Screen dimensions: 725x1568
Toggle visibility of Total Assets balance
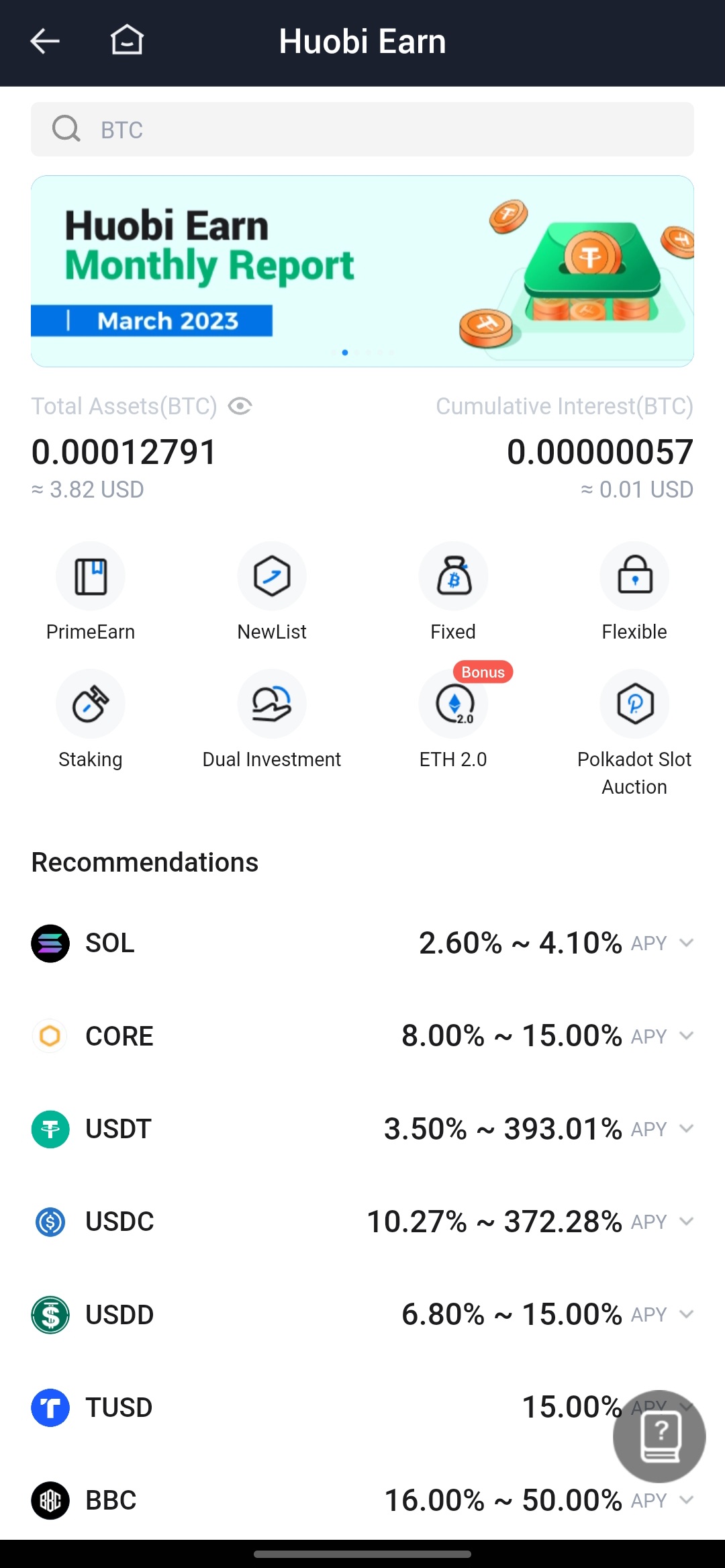pos(242,406)
